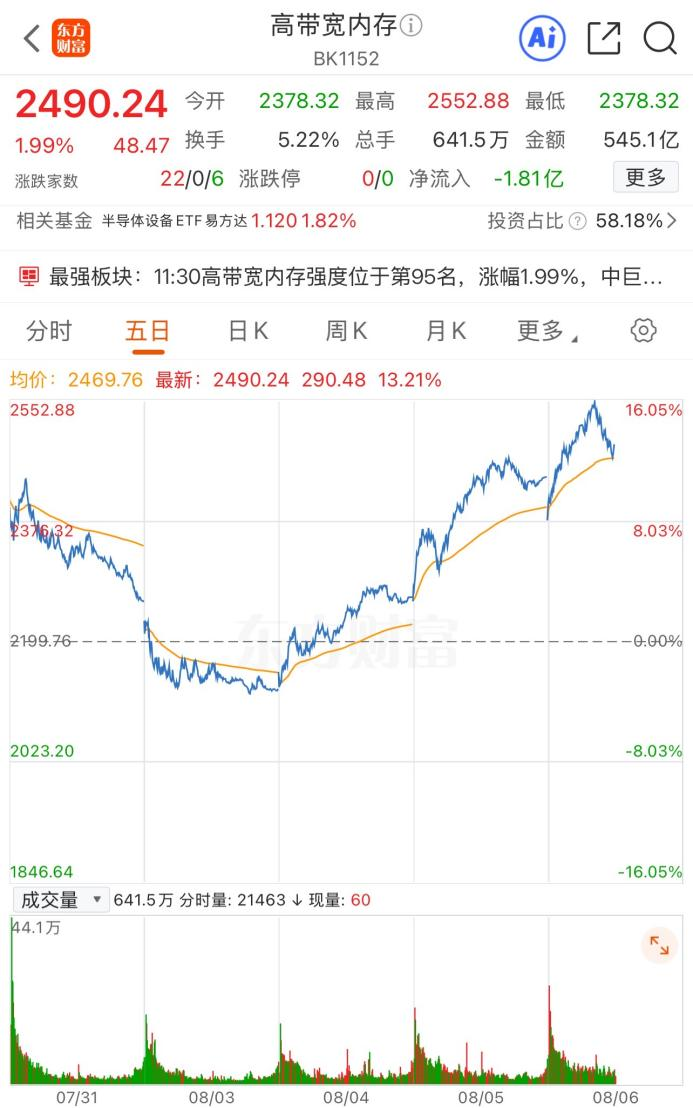Switch to the 月K chart tab
693x1108 pixels.
coord(446,331)
